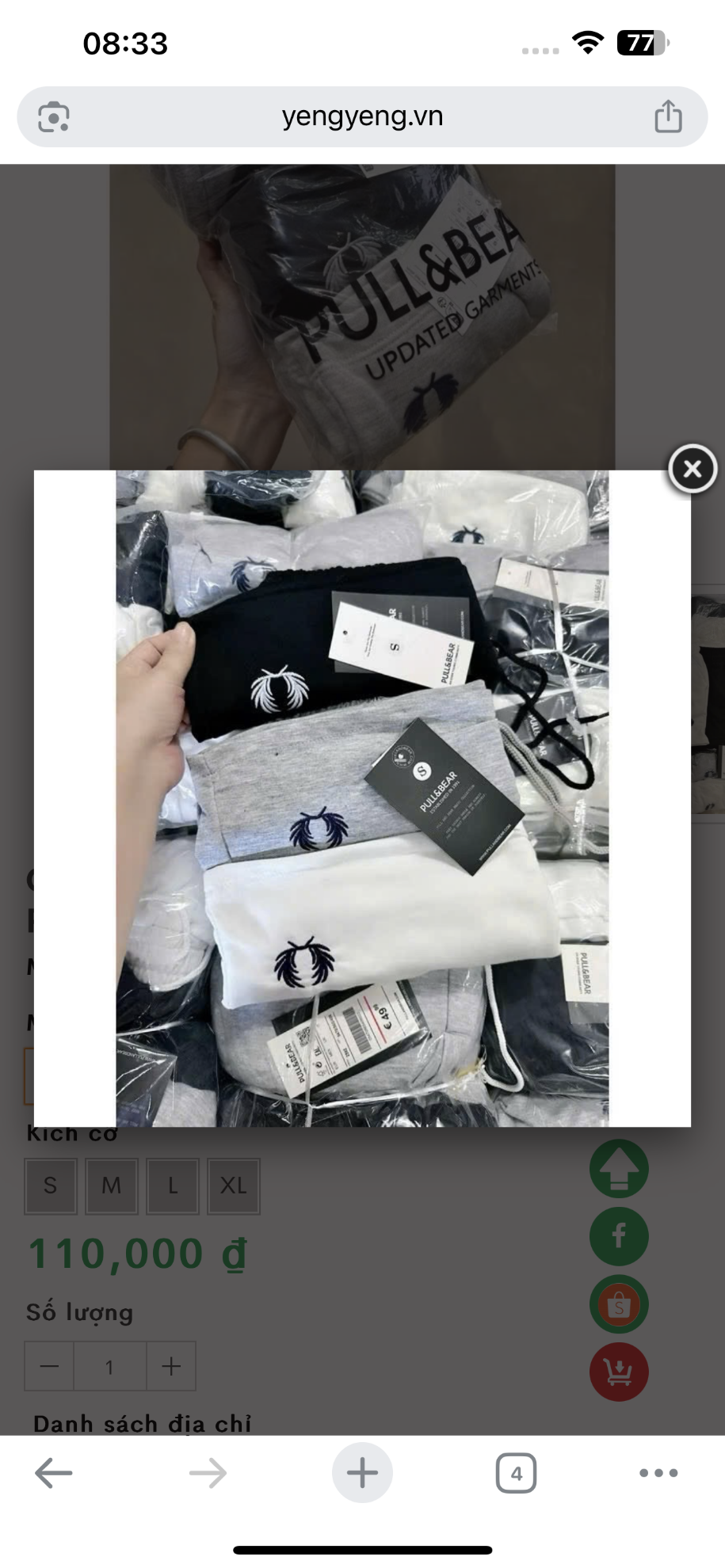725x1568 pixels.
Task: Close the enlarged product image popup
Action: click(x=693, y=469)
